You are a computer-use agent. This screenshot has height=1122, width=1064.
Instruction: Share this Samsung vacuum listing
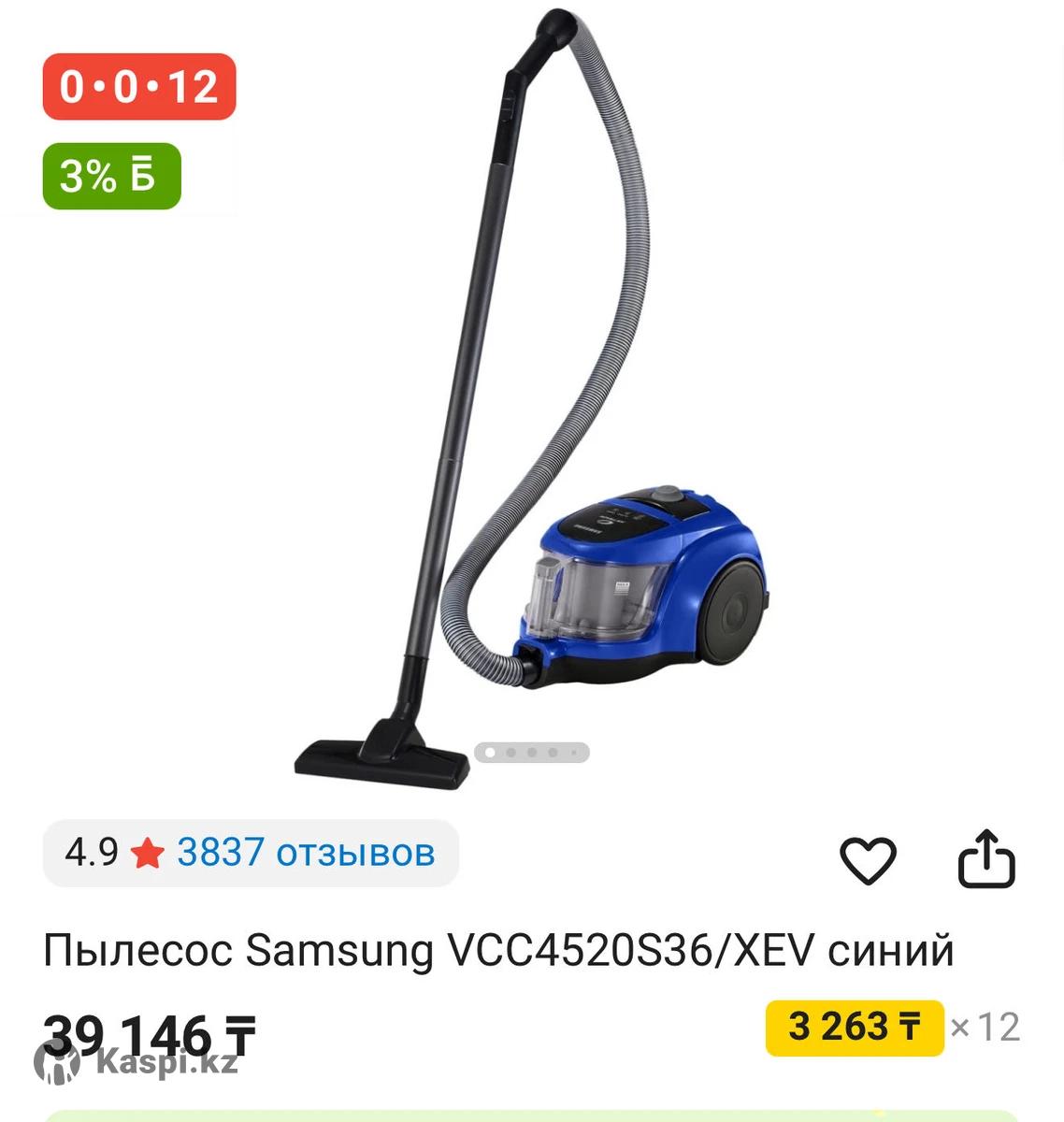point(985,858)
